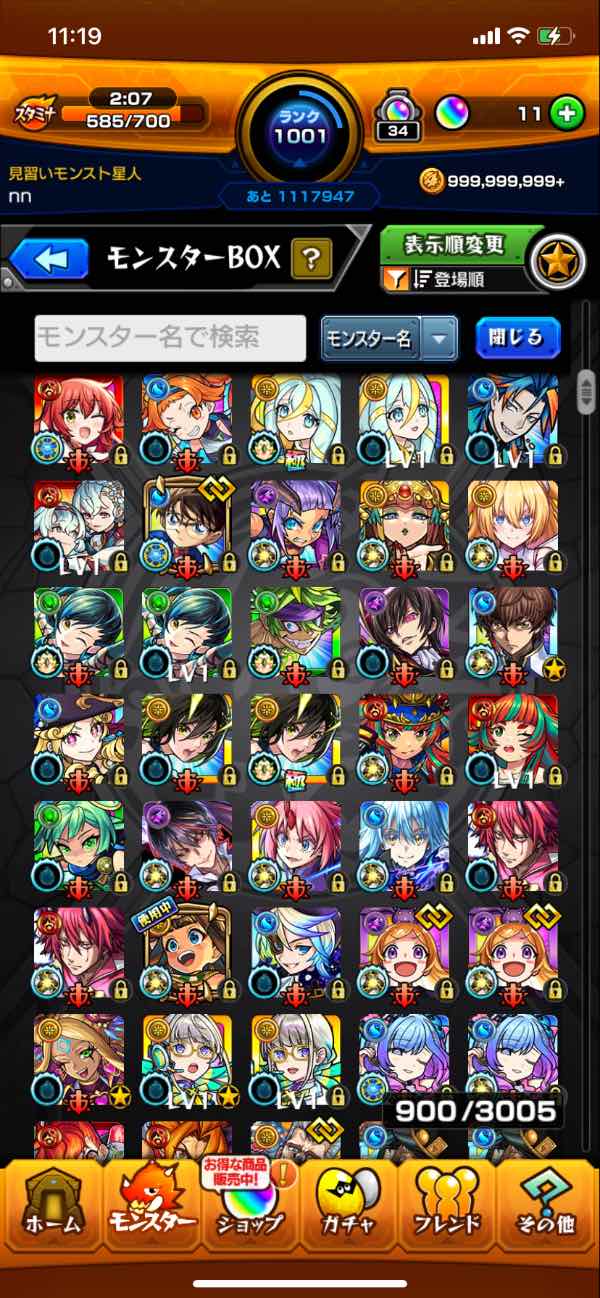Open the モンスター tab
Viewport: 600px width, 1298px height.
(150, 1210)
